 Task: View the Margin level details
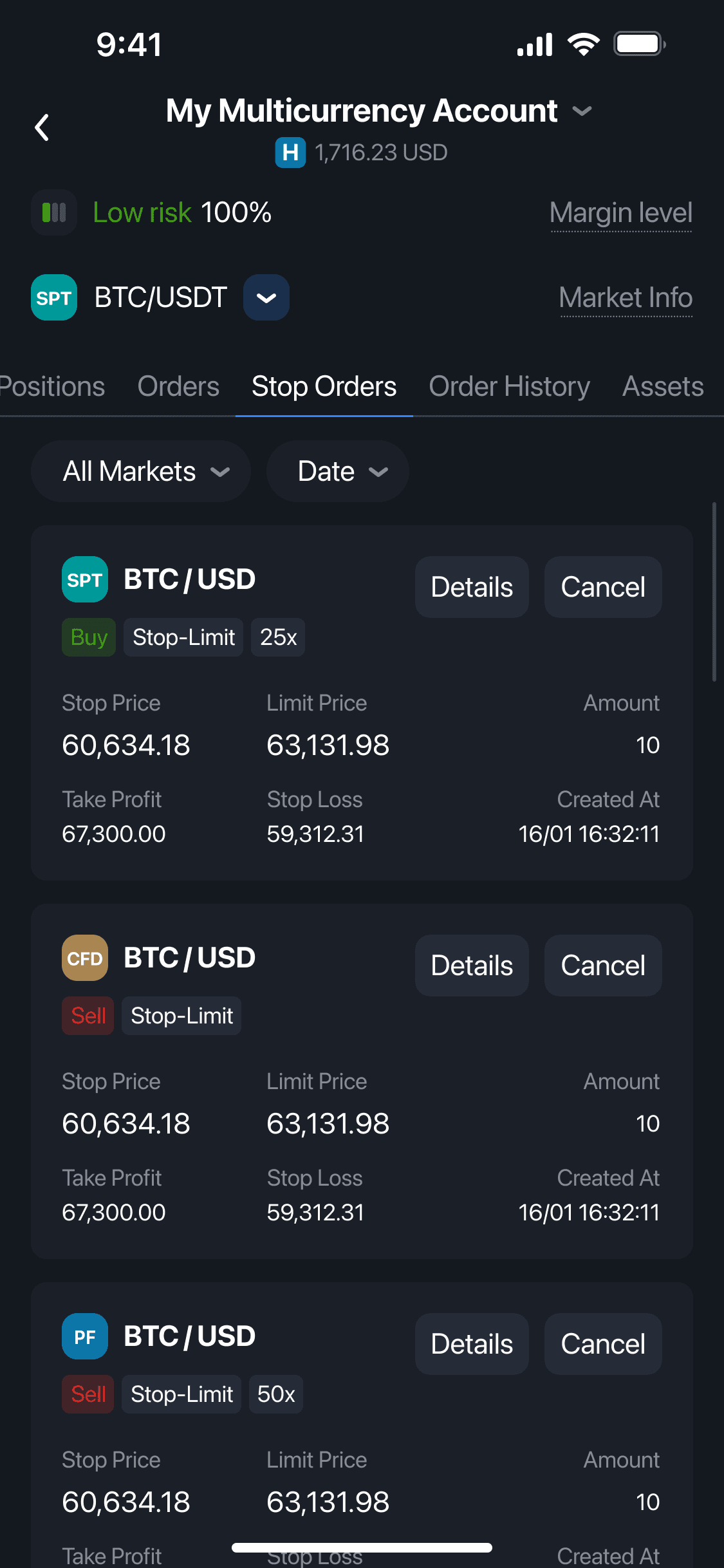[620, 212]
